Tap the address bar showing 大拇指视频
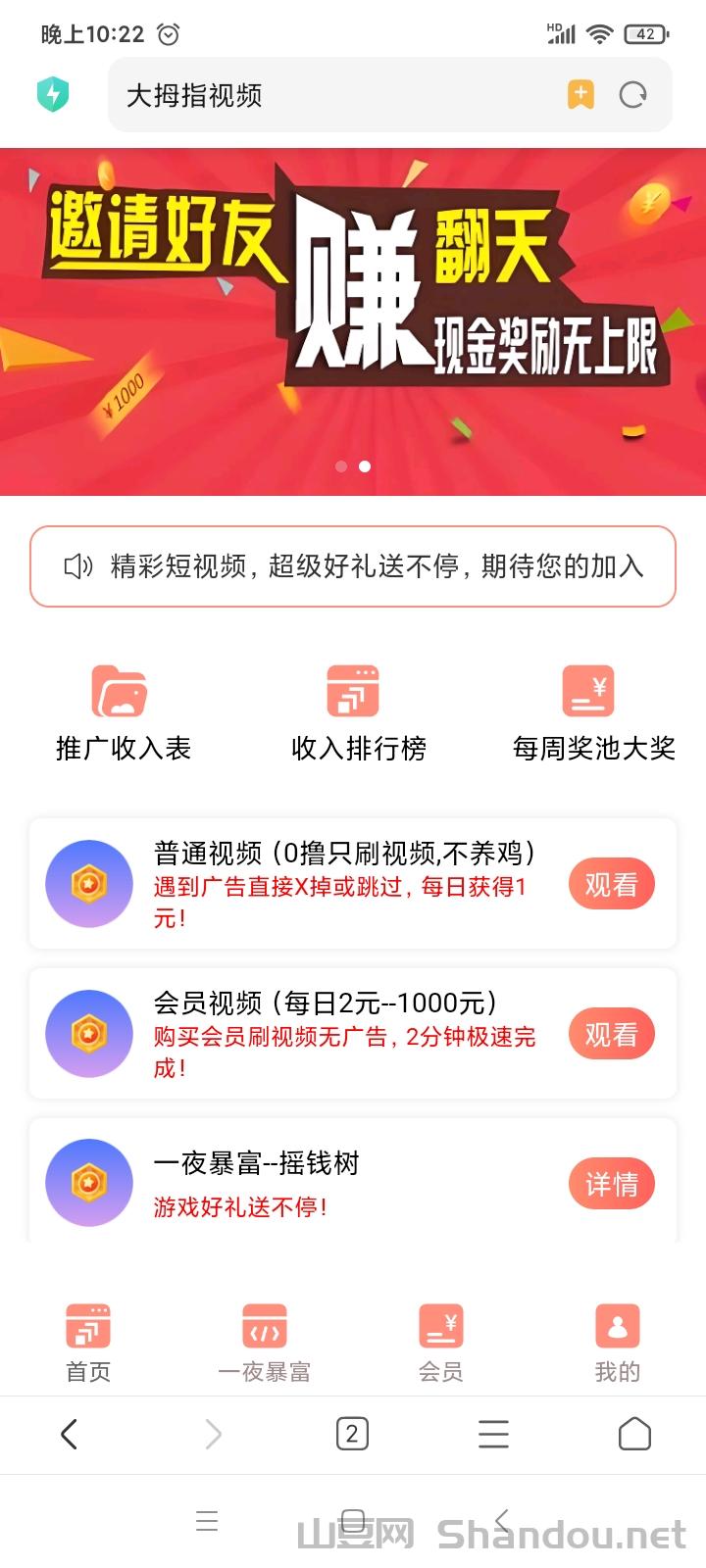Viewport: 706px width, 1568px height. pyautogui.click(x=333, y=95)
